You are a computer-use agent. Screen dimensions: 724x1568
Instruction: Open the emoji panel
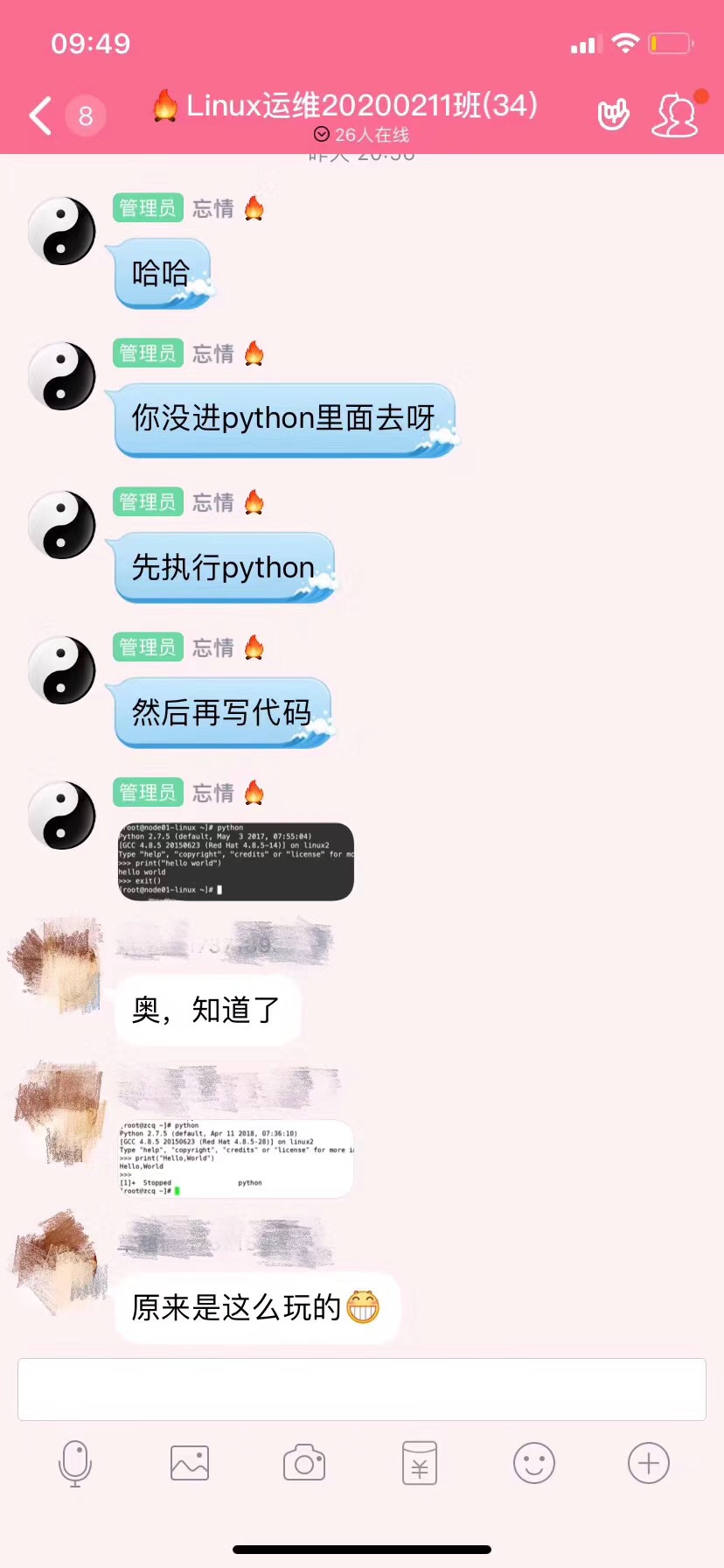pyautogui.click(x=534, y=1463)
